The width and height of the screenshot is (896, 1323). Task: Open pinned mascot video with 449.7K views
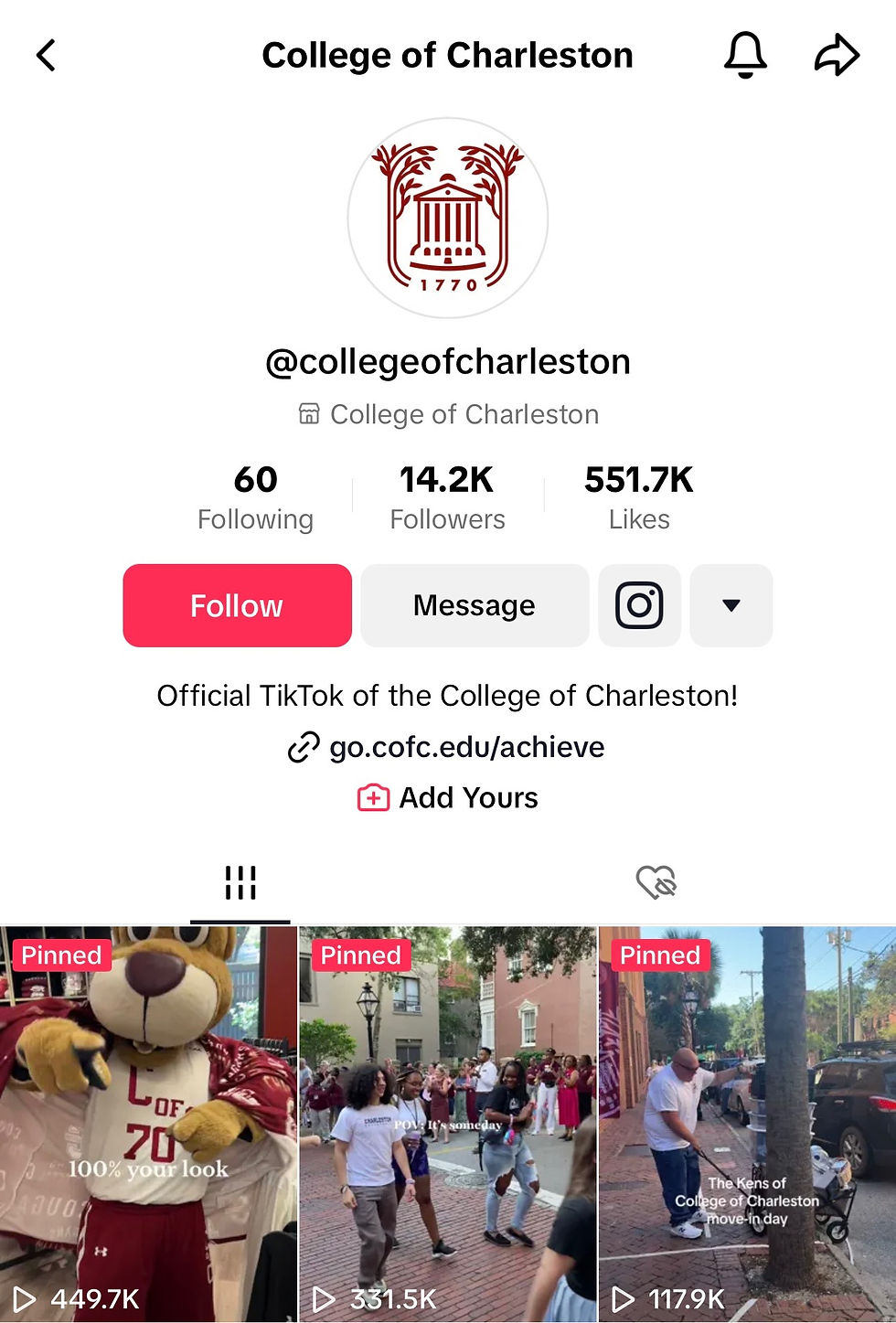click(x=148, y=1125)
